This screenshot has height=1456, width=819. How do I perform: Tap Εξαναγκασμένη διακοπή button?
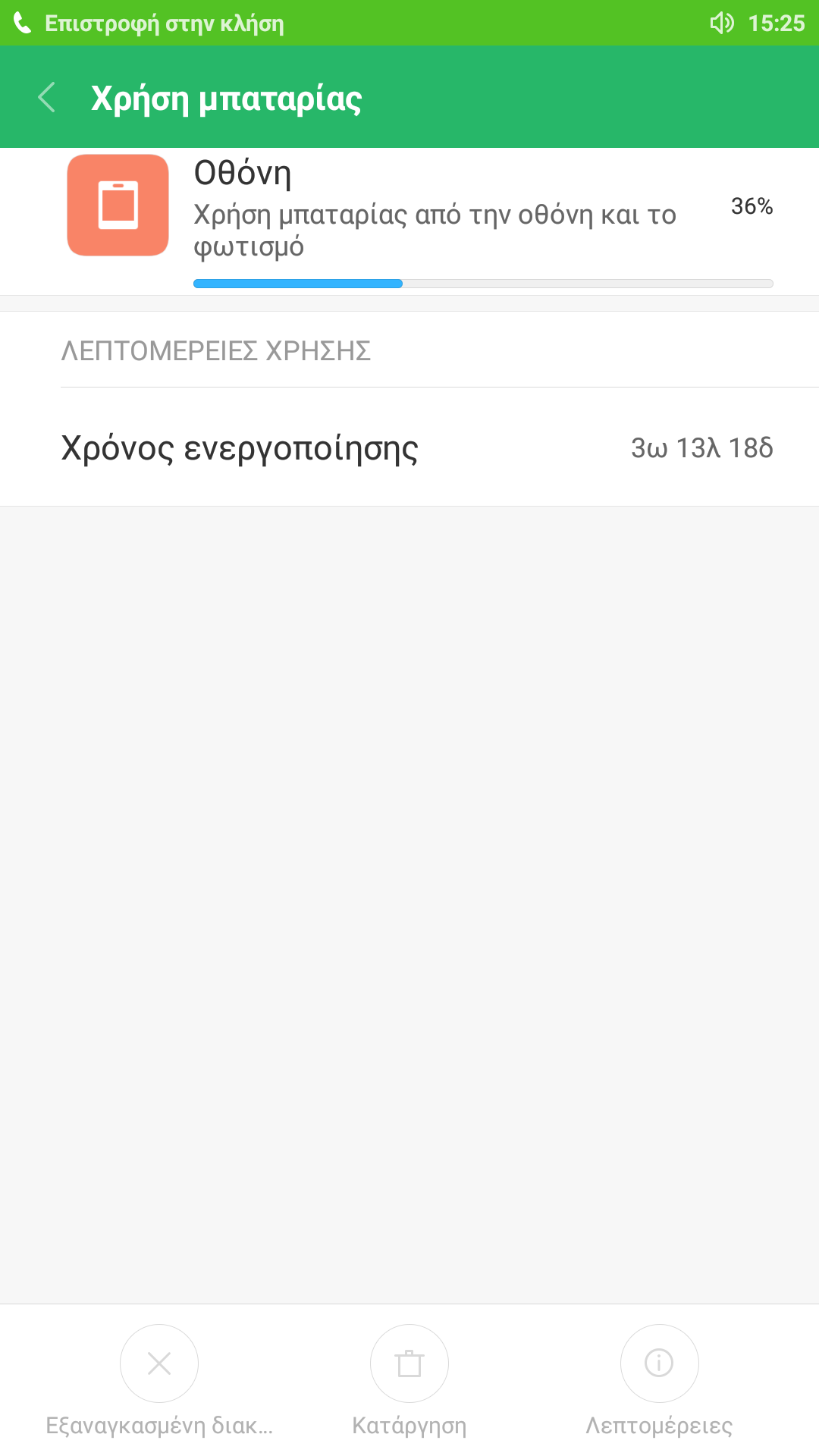[159, 1364]
